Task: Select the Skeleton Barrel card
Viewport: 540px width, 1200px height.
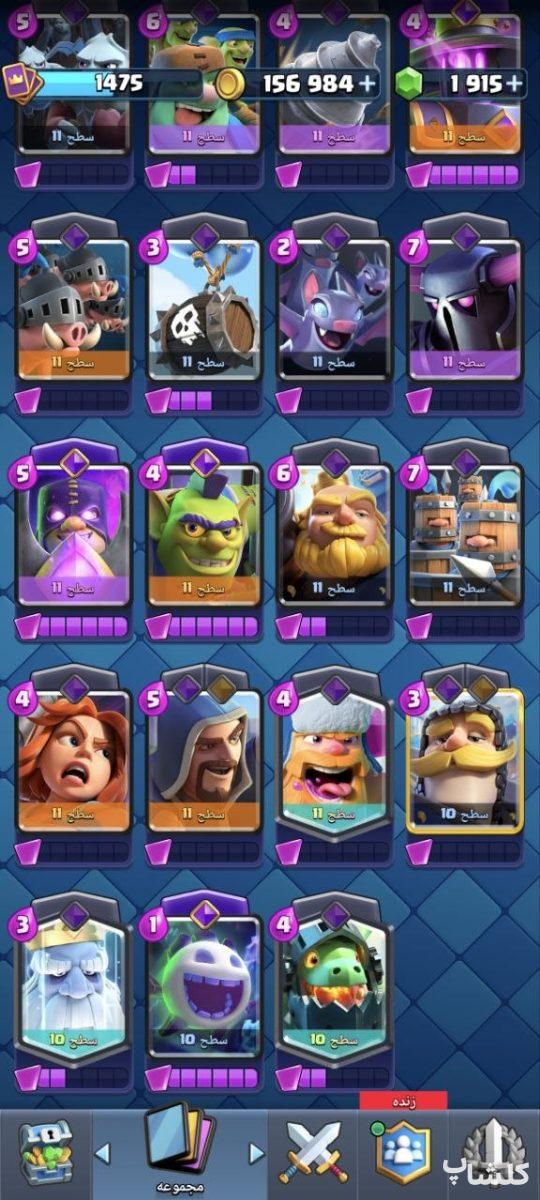Action: tap(204, 310)
